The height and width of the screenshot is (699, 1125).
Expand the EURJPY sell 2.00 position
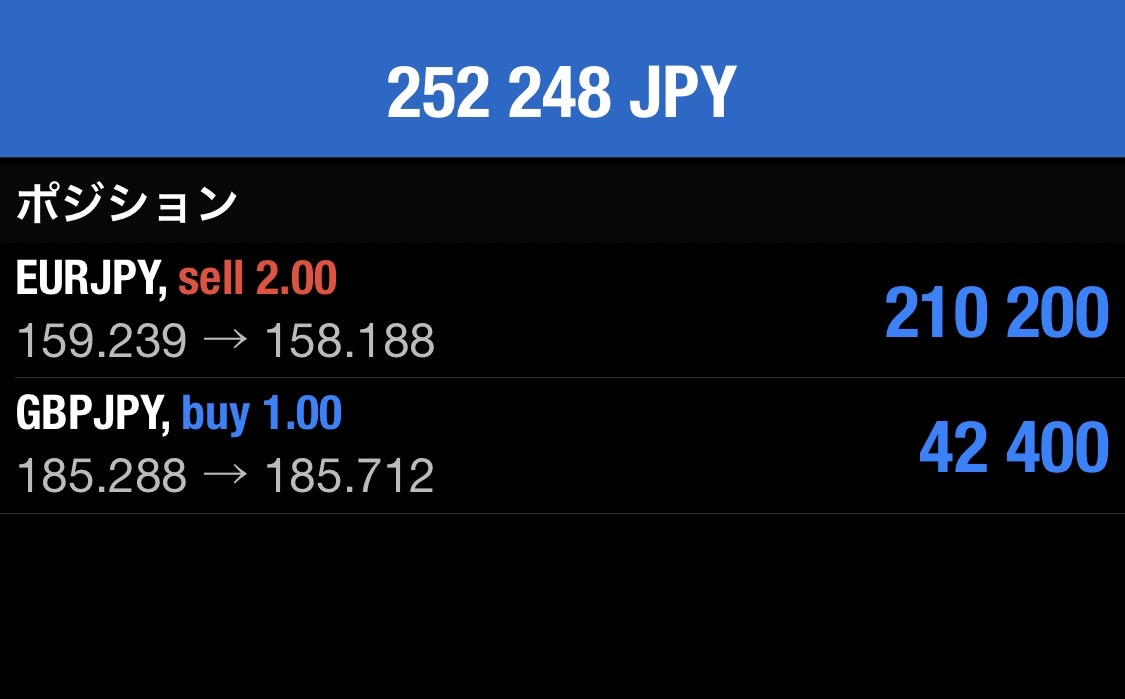562,311
